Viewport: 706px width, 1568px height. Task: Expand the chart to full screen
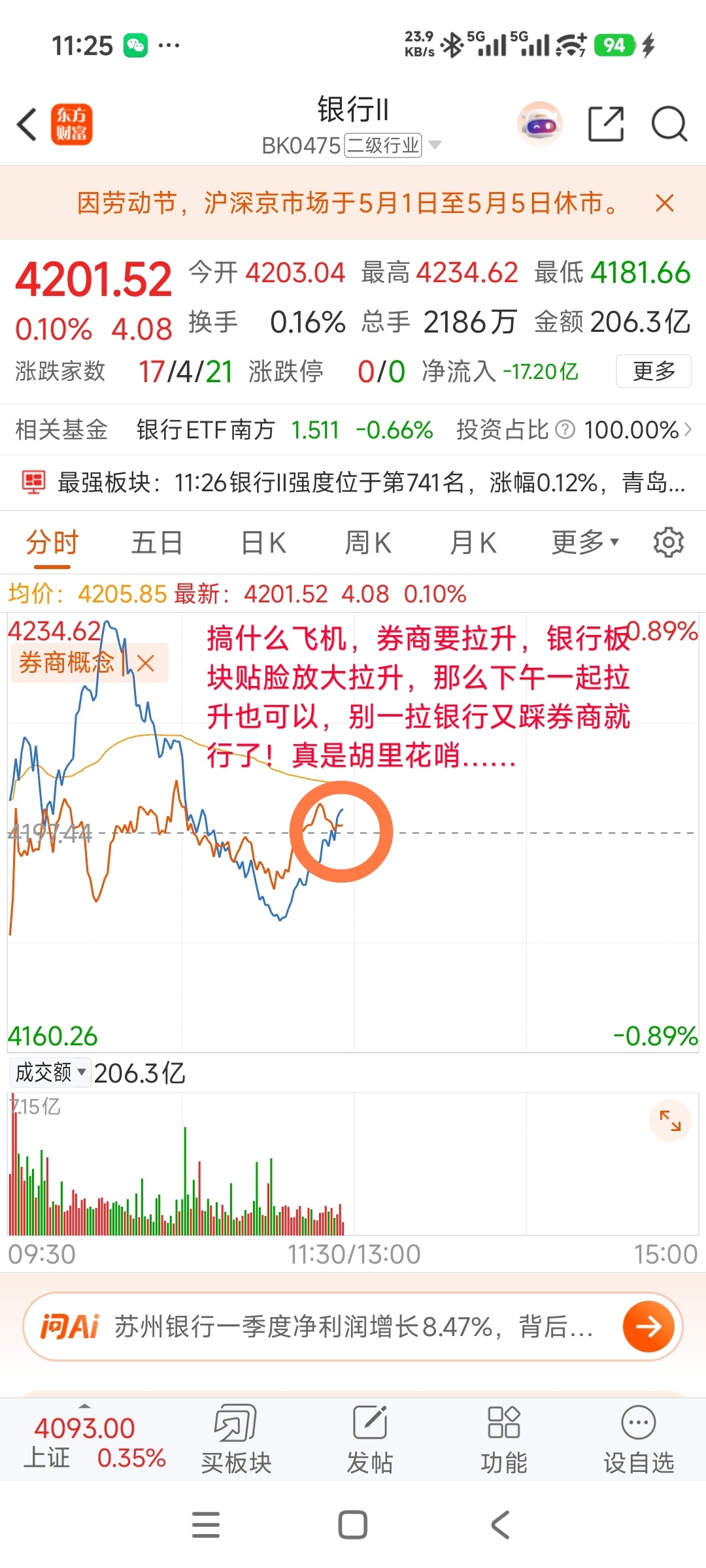[670, 1121]
